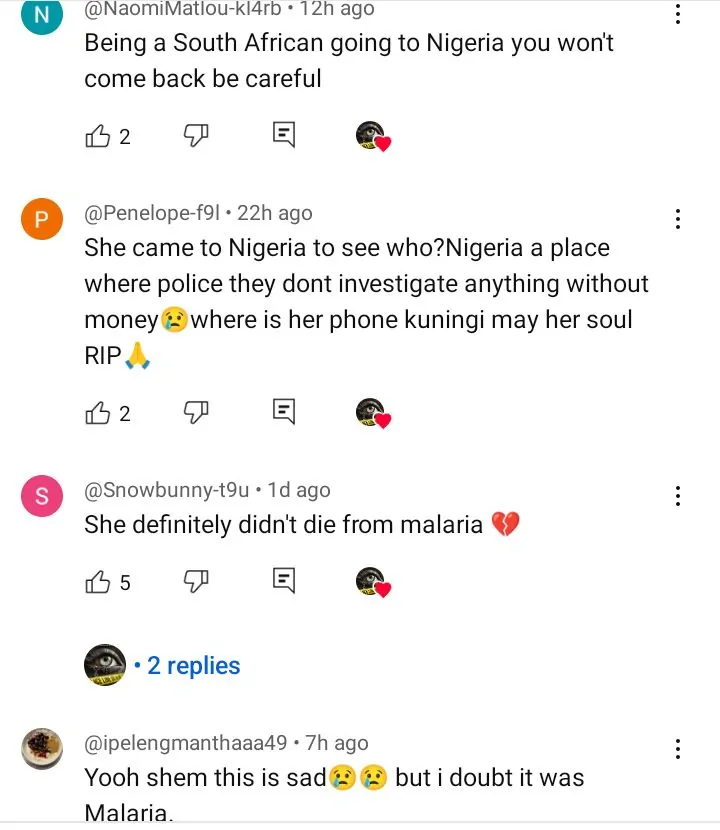Reply to @NaomiMatlou-kl4rb's comment
Image resolution: width=720 pixels, height=830 pixels.
click(x=284, y=136)
